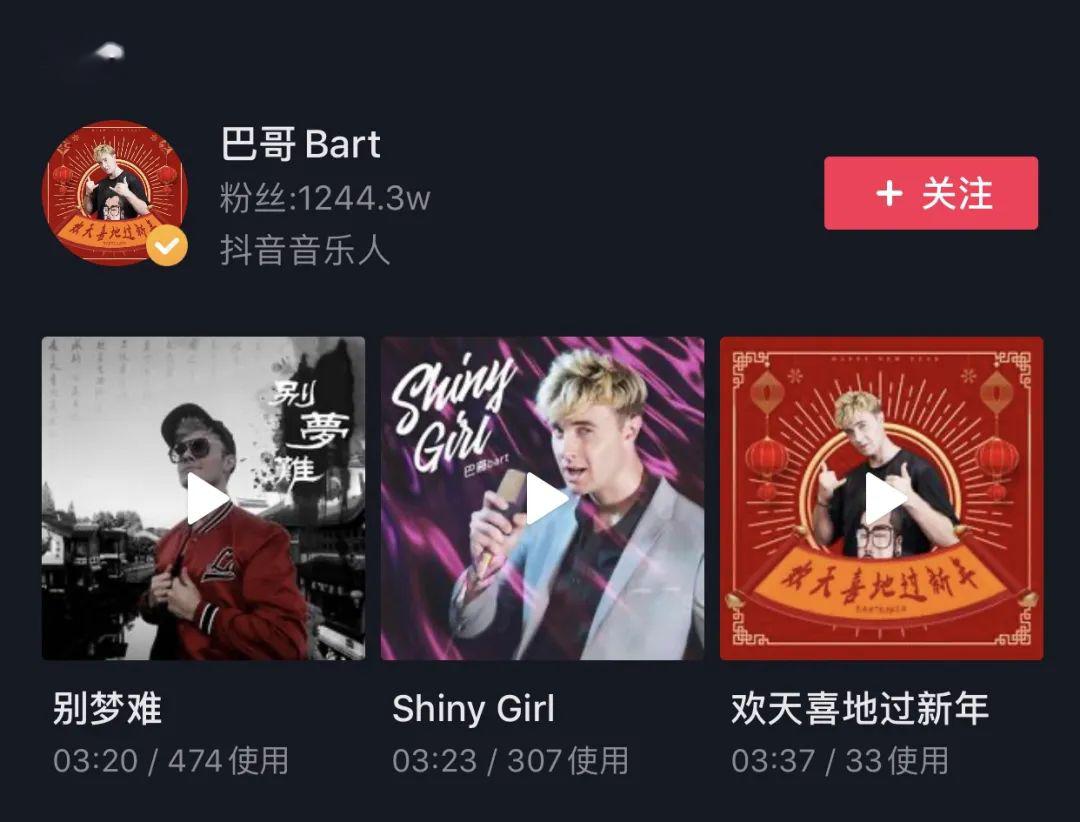The width and height of the screenshot is (1080, 822).
Task: Open 巴哥 Bart's profile avatar
Action: click(x=115, y=193)
